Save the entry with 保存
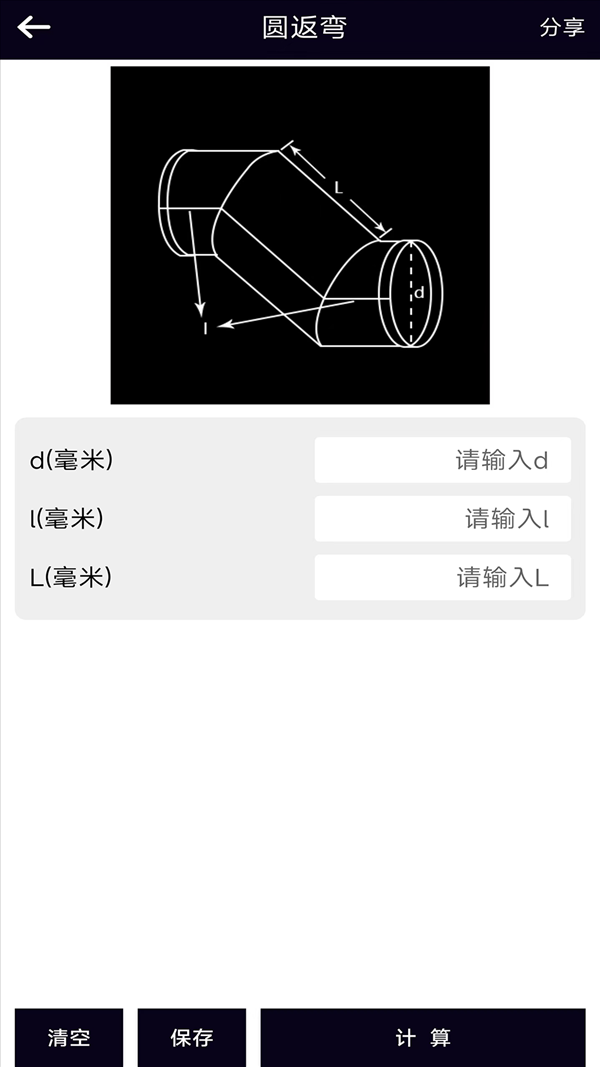600x1067 pixels. [x=192, y=1037]
